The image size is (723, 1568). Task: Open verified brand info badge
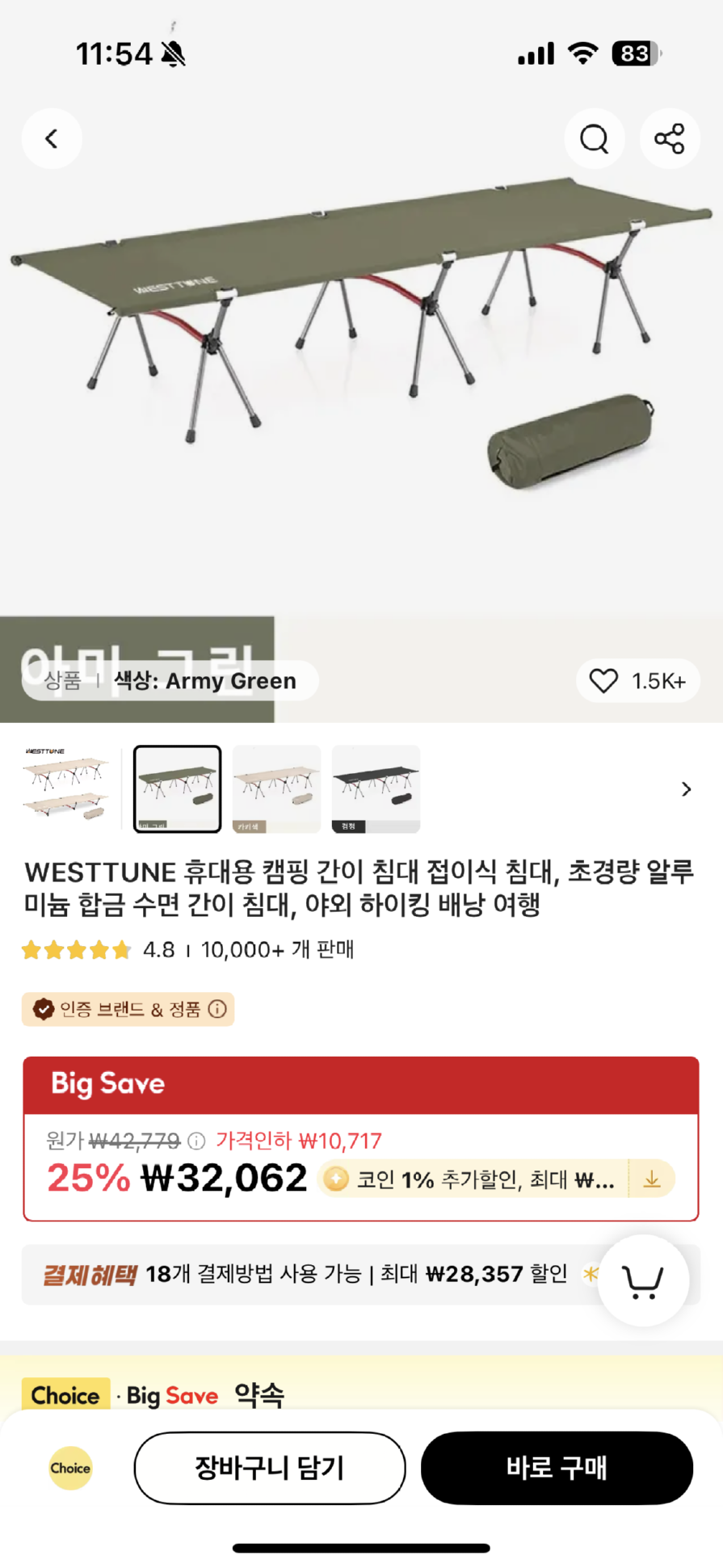point(128,1009)
